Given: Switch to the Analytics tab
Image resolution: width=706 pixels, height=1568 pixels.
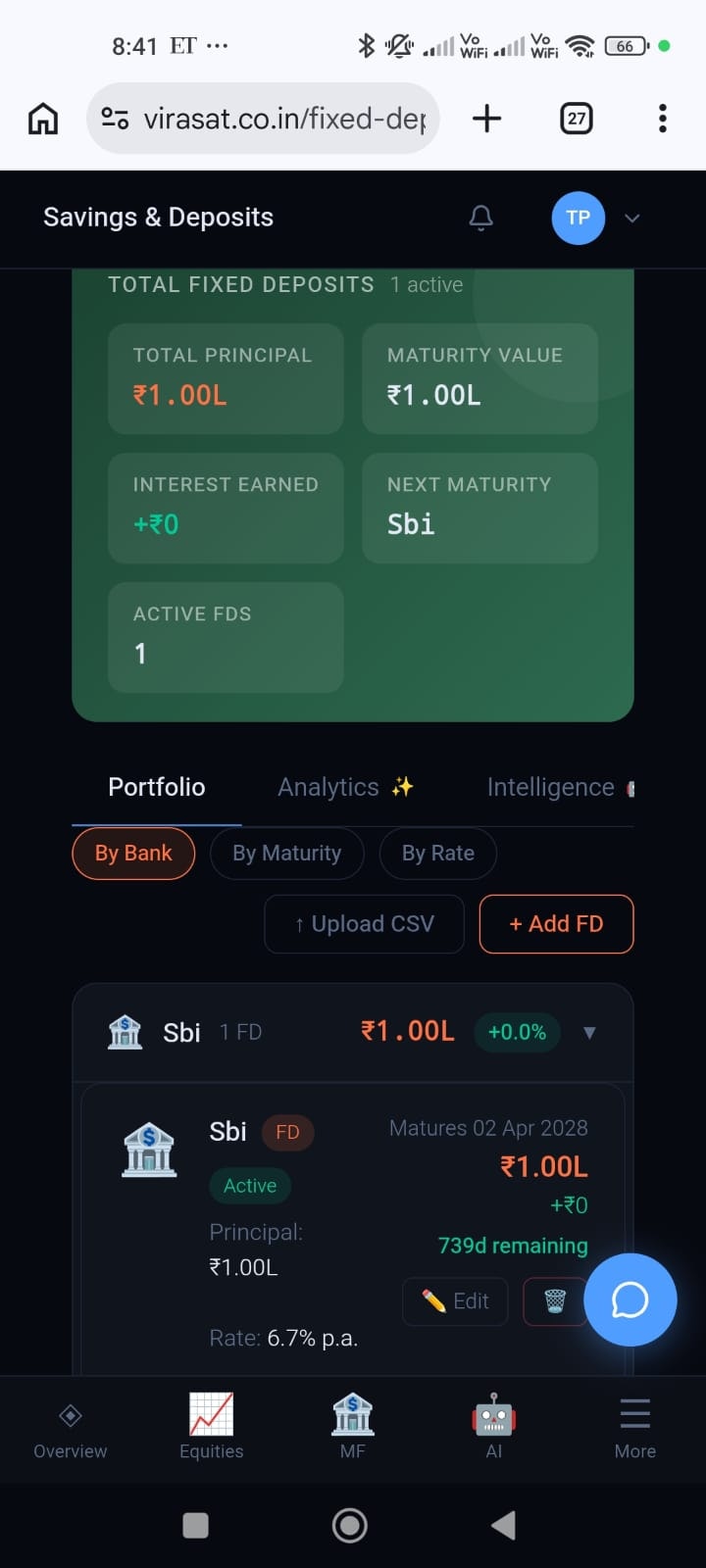Looking at the screenshot, I should pyautogui.click(x=345, y=787).
